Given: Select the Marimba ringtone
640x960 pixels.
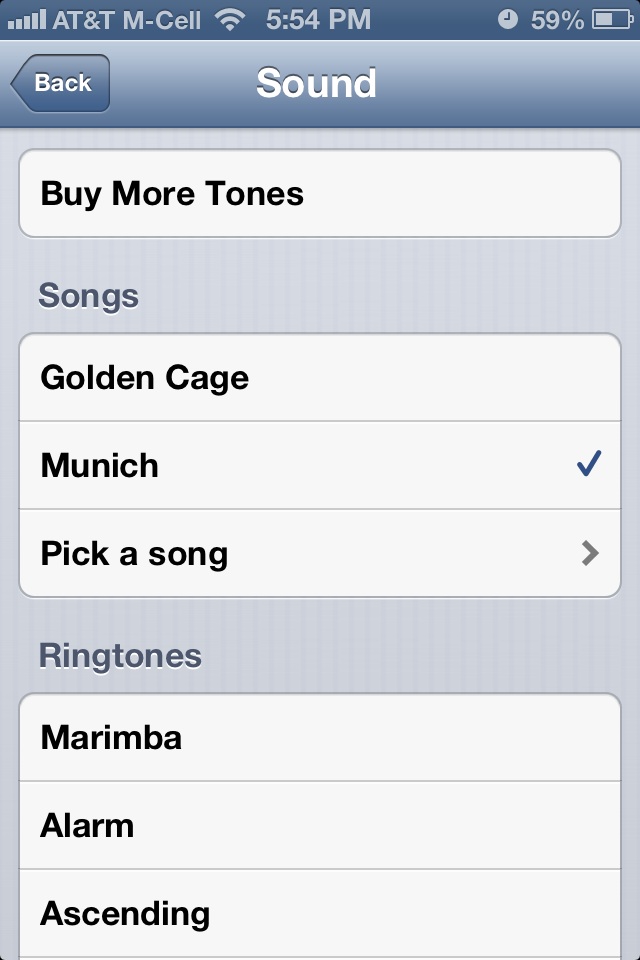Looking at the screenshot, I should tap(320, 738).
